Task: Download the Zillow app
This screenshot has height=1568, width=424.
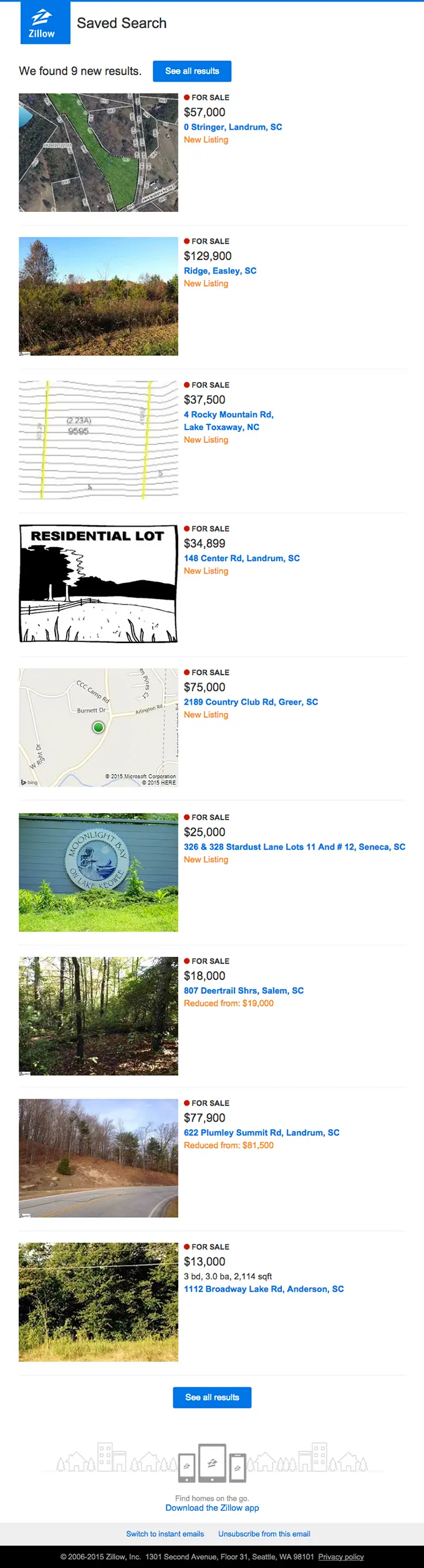Action: pos(212,1508)
